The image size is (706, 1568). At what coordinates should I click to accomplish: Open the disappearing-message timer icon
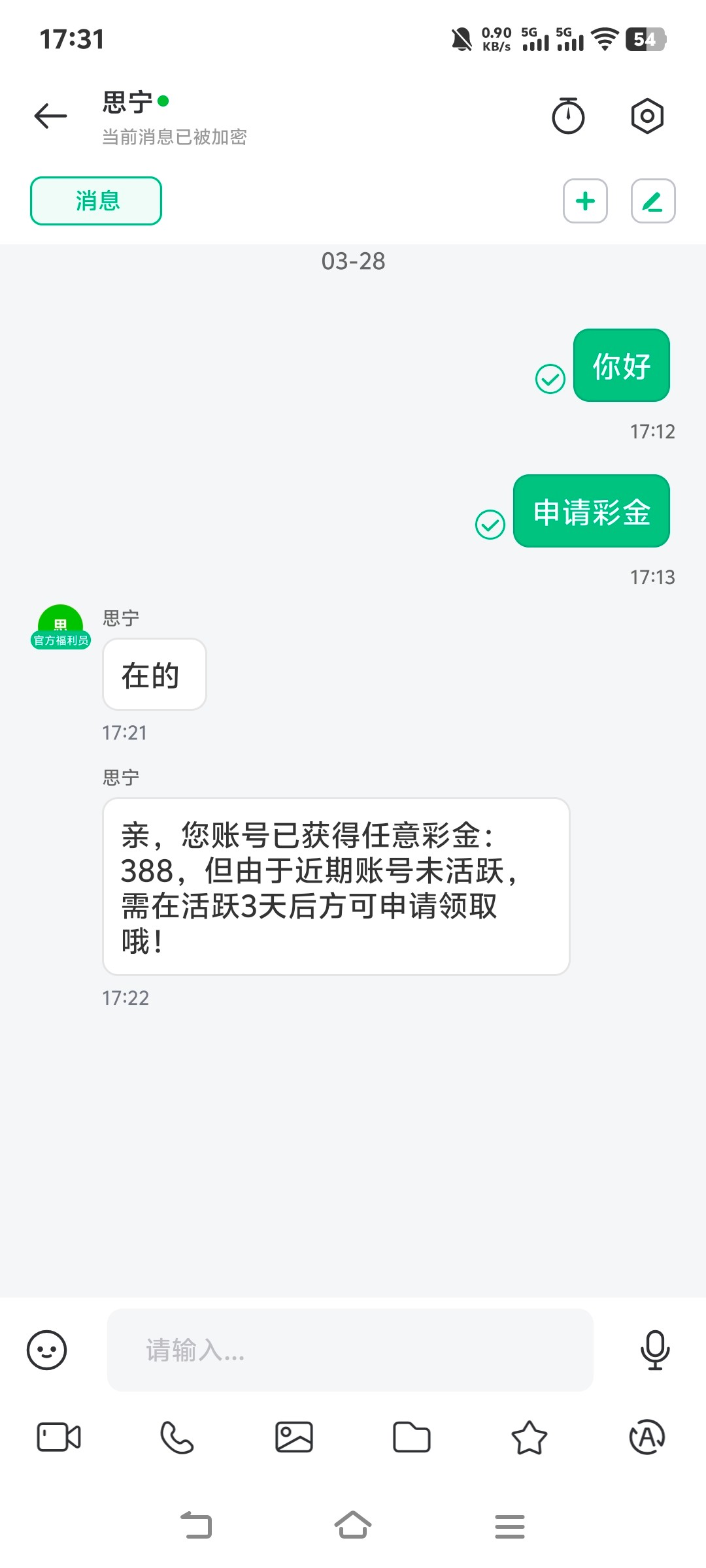(x=568, y=116)
